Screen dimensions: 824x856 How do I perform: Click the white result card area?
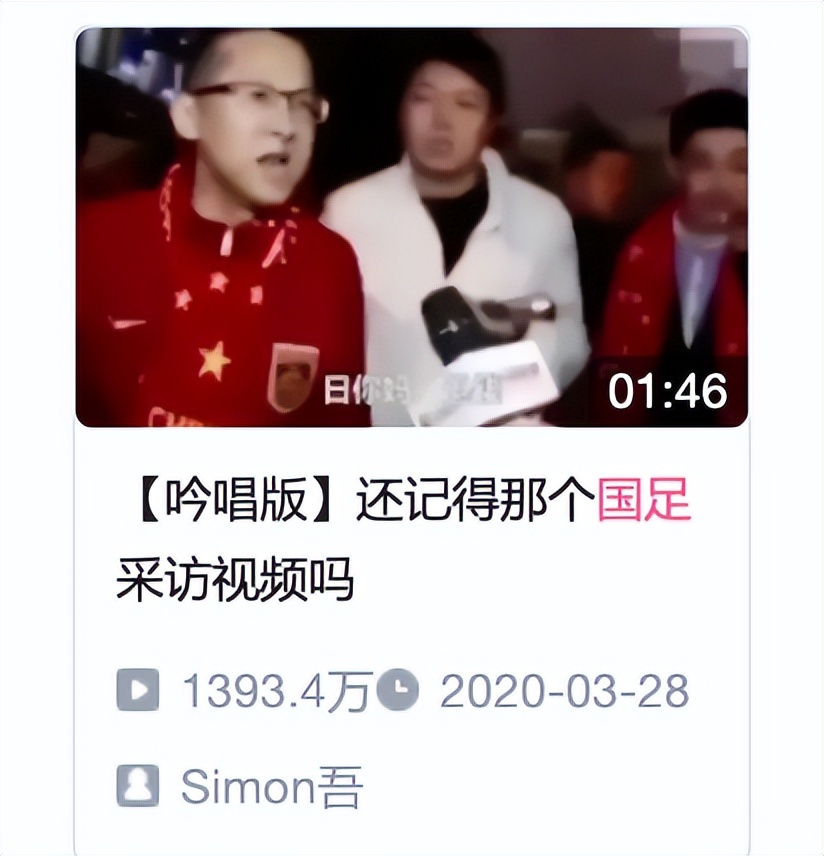tap(412, 640)
